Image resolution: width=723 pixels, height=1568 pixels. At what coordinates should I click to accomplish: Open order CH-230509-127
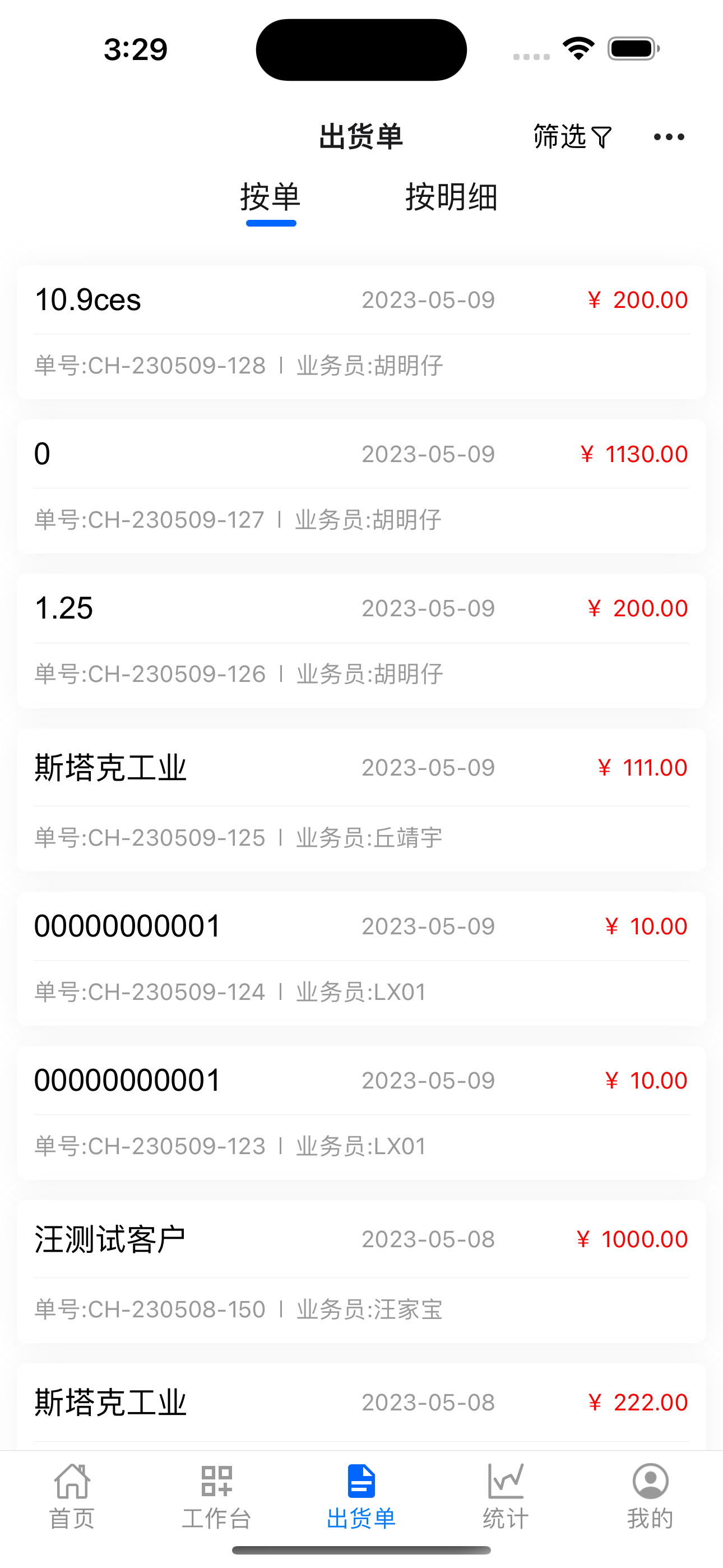coord(361,486)
